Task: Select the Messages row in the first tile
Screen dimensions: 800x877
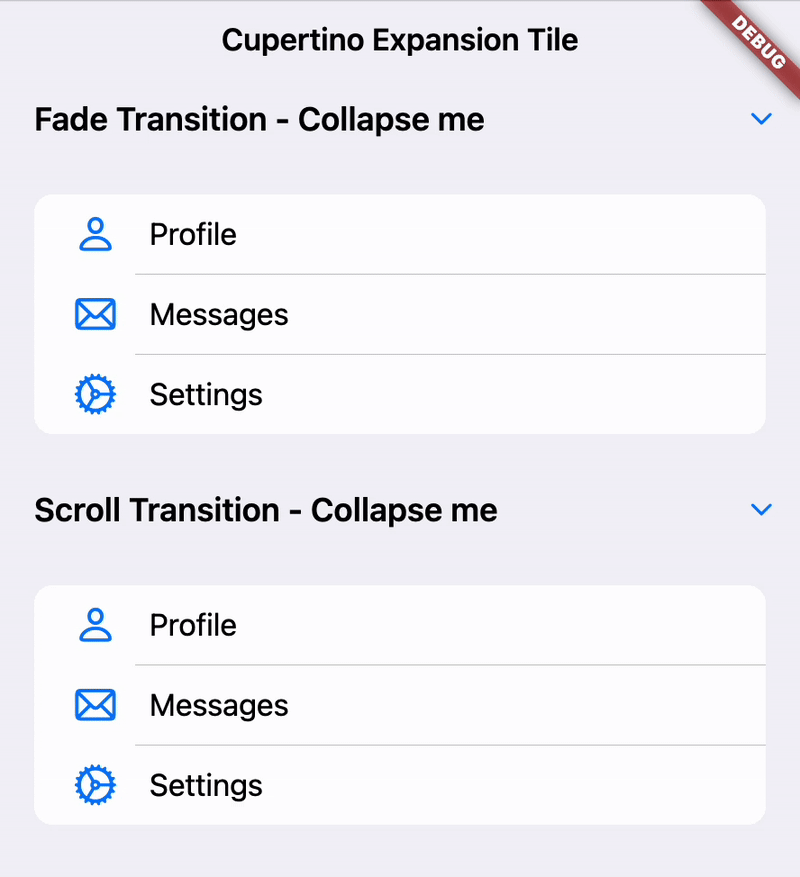Action: click(218, 314)
